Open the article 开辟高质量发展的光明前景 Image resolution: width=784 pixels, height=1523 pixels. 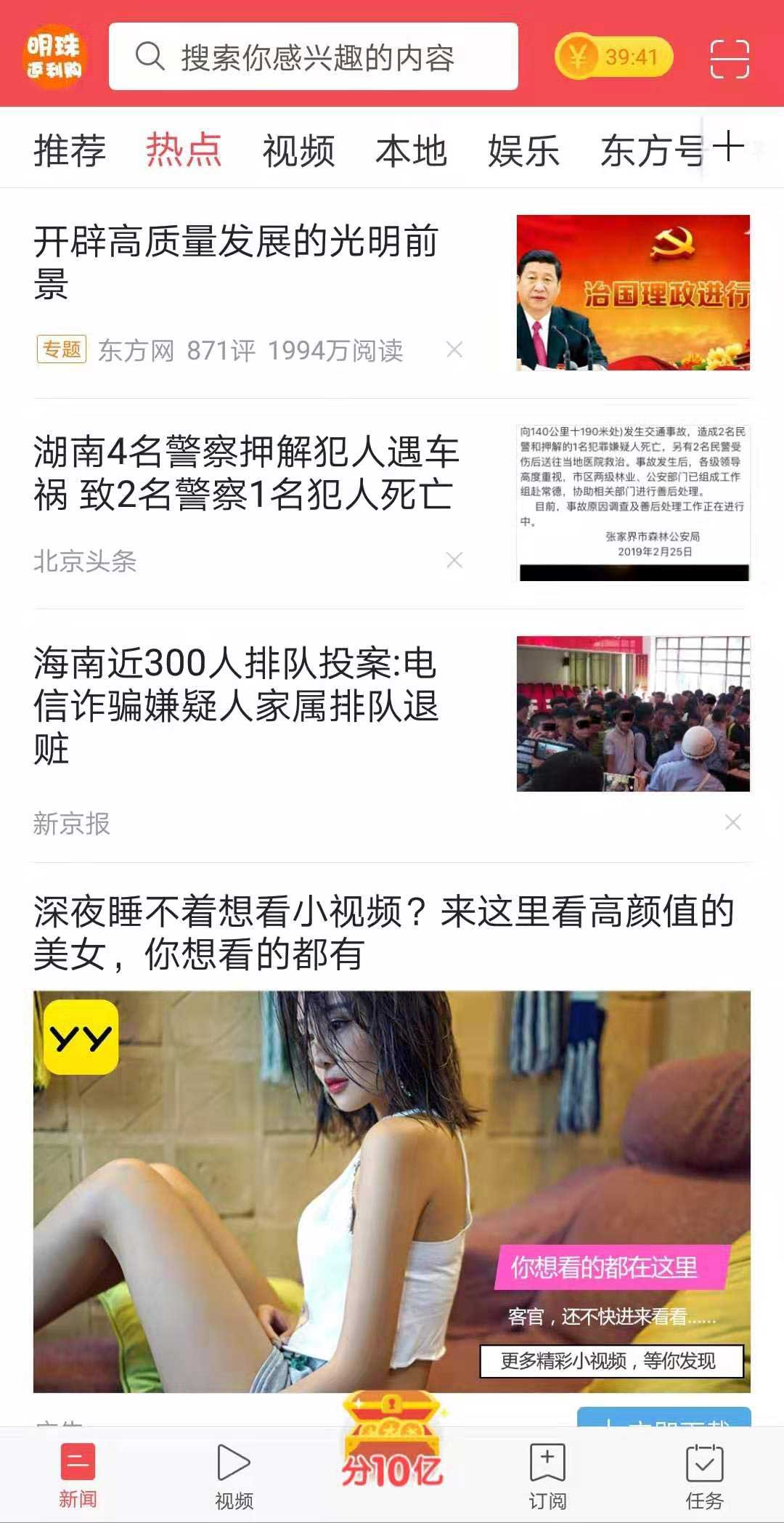click(237, 261)
